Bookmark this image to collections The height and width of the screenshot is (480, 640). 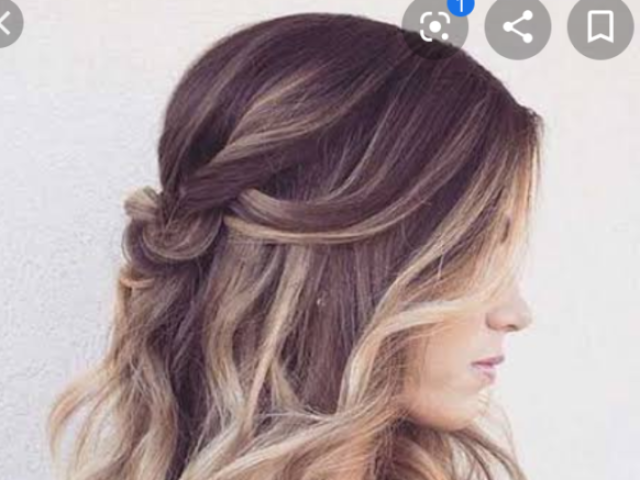point(600,26)
